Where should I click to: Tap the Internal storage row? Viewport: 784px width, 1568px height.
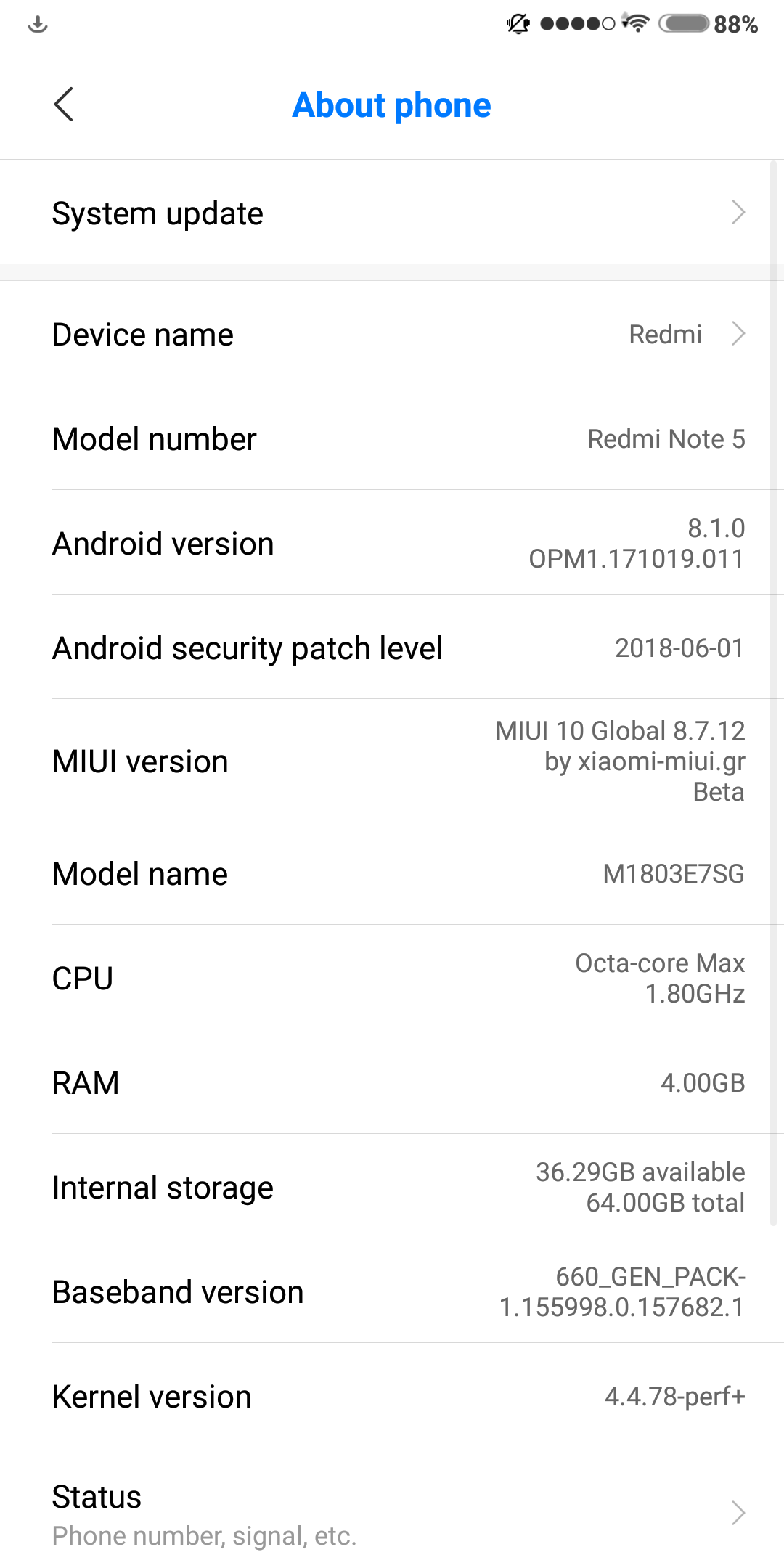click(392, 1187)
